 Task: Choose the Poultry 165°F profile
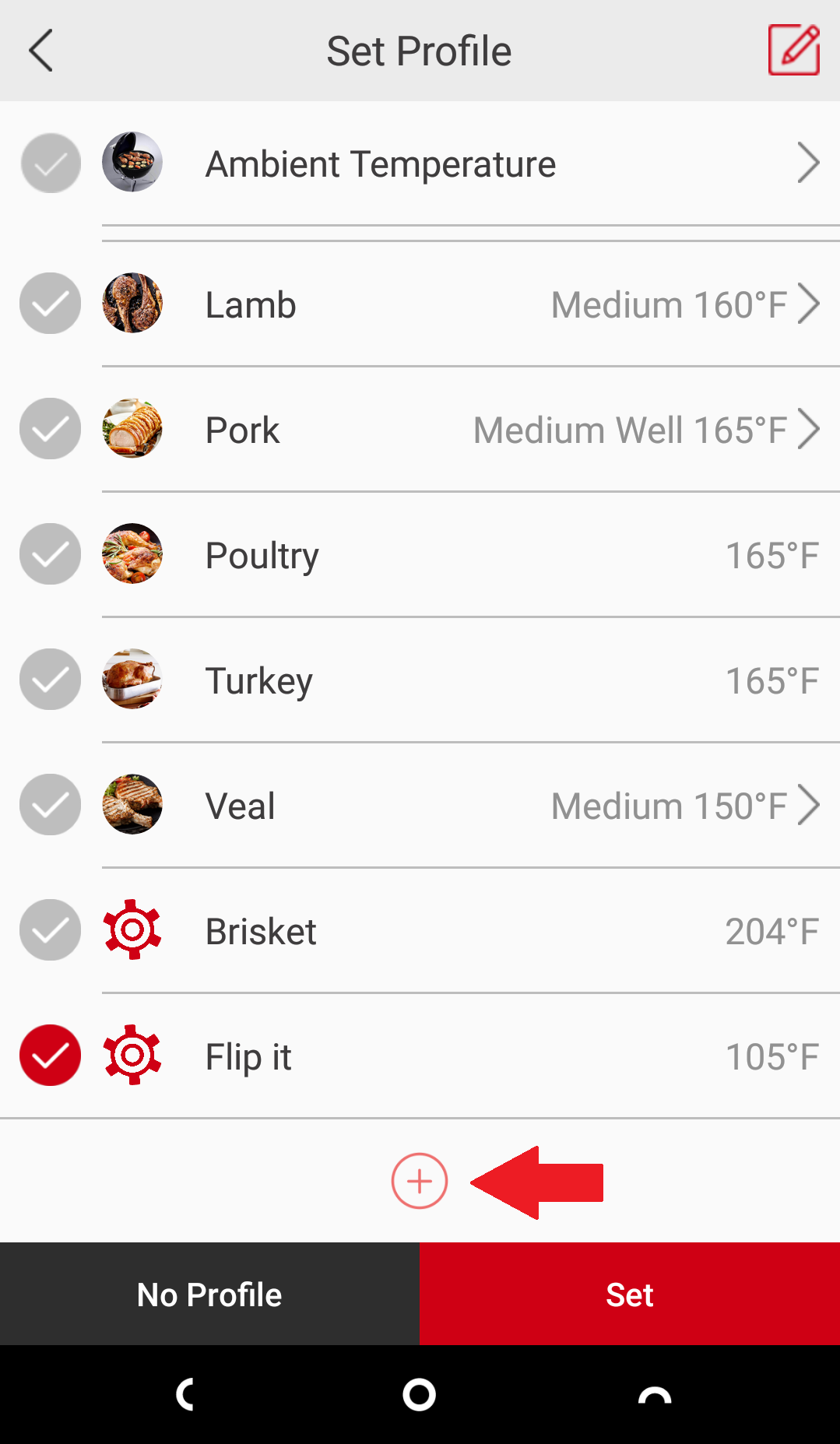(420, 554)
